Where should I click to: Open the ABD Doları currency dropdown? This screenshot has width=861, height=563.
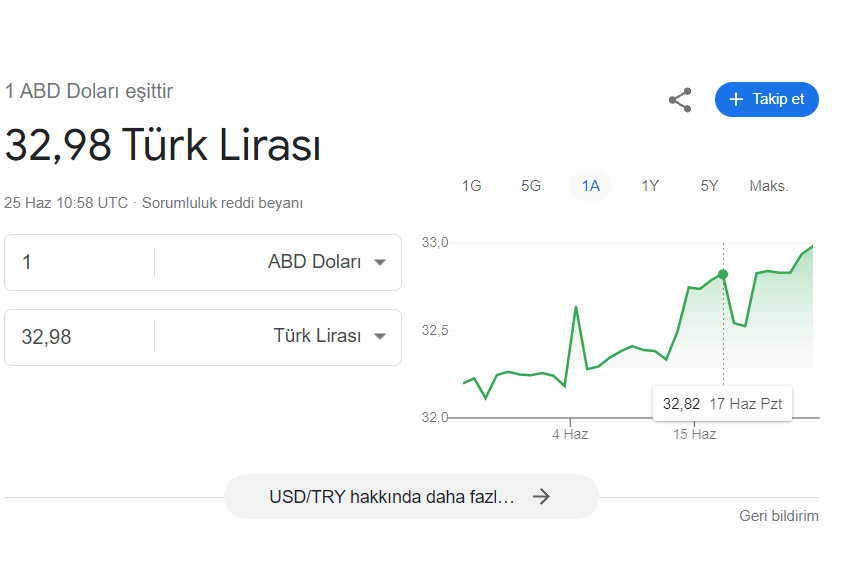(x=323, y=262)
